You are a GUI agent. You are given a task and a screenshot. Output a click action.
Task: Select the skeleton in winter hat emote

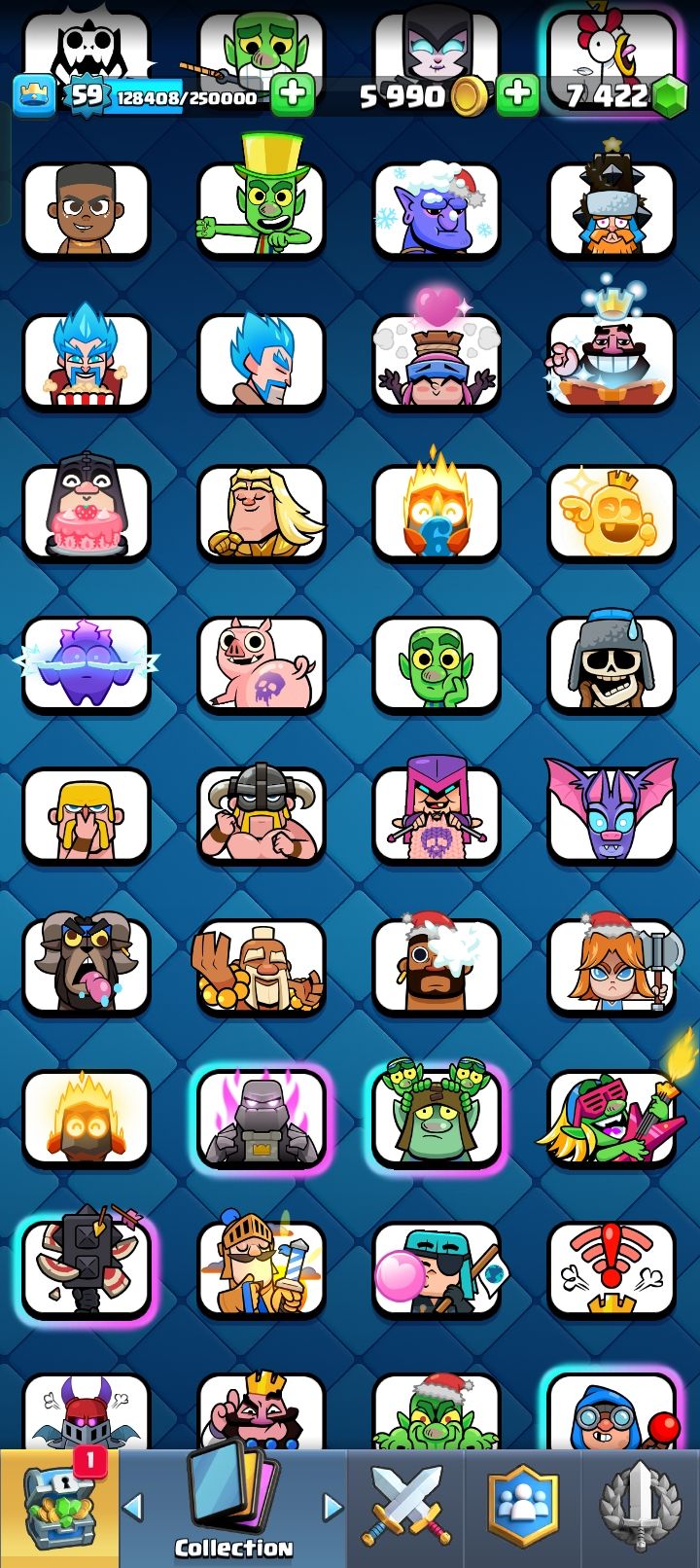coord(611,664)
